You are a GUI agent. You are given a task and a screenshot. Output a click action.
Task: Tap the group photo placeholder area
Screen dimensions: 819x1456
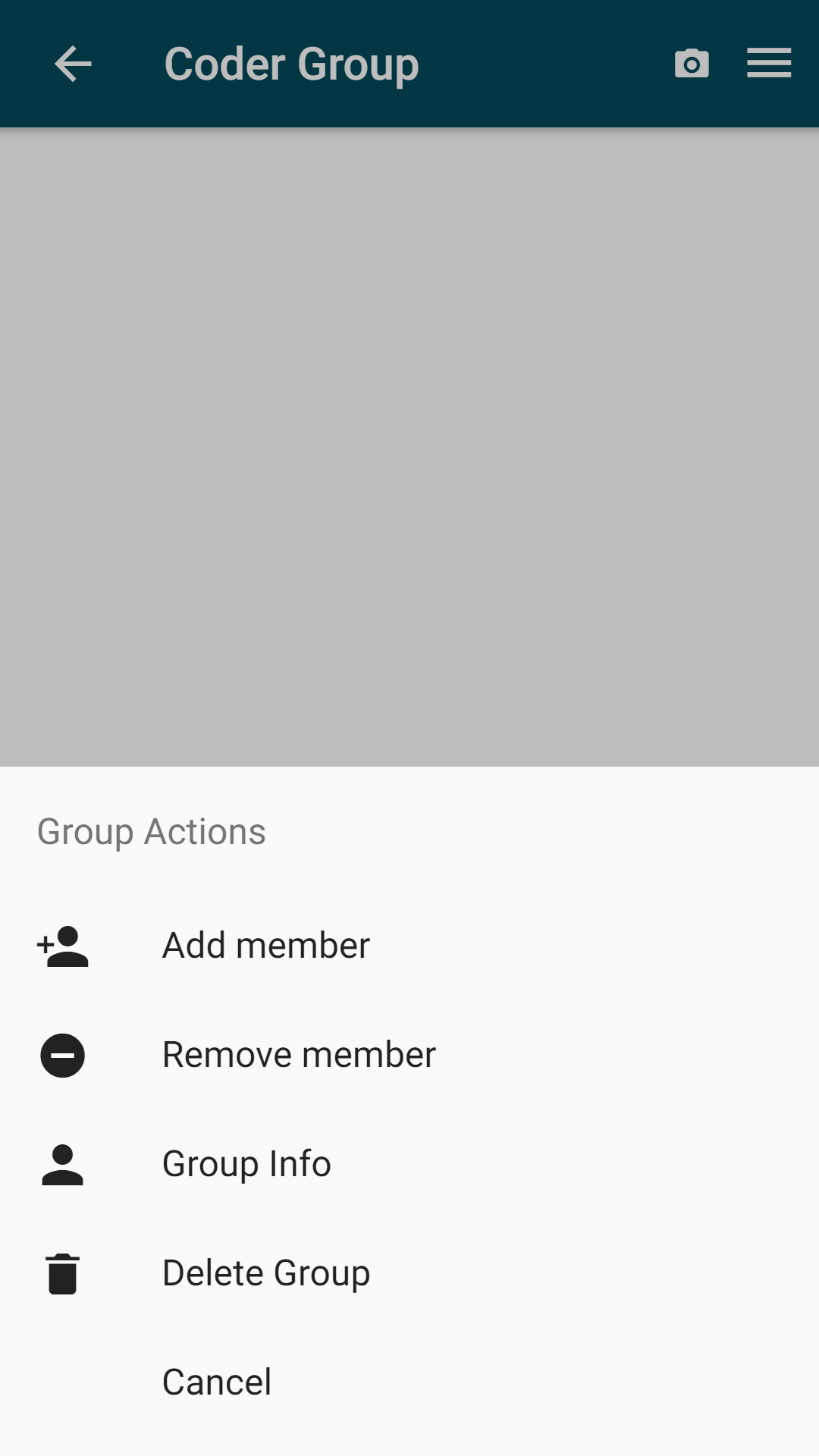tap(409, 447)
